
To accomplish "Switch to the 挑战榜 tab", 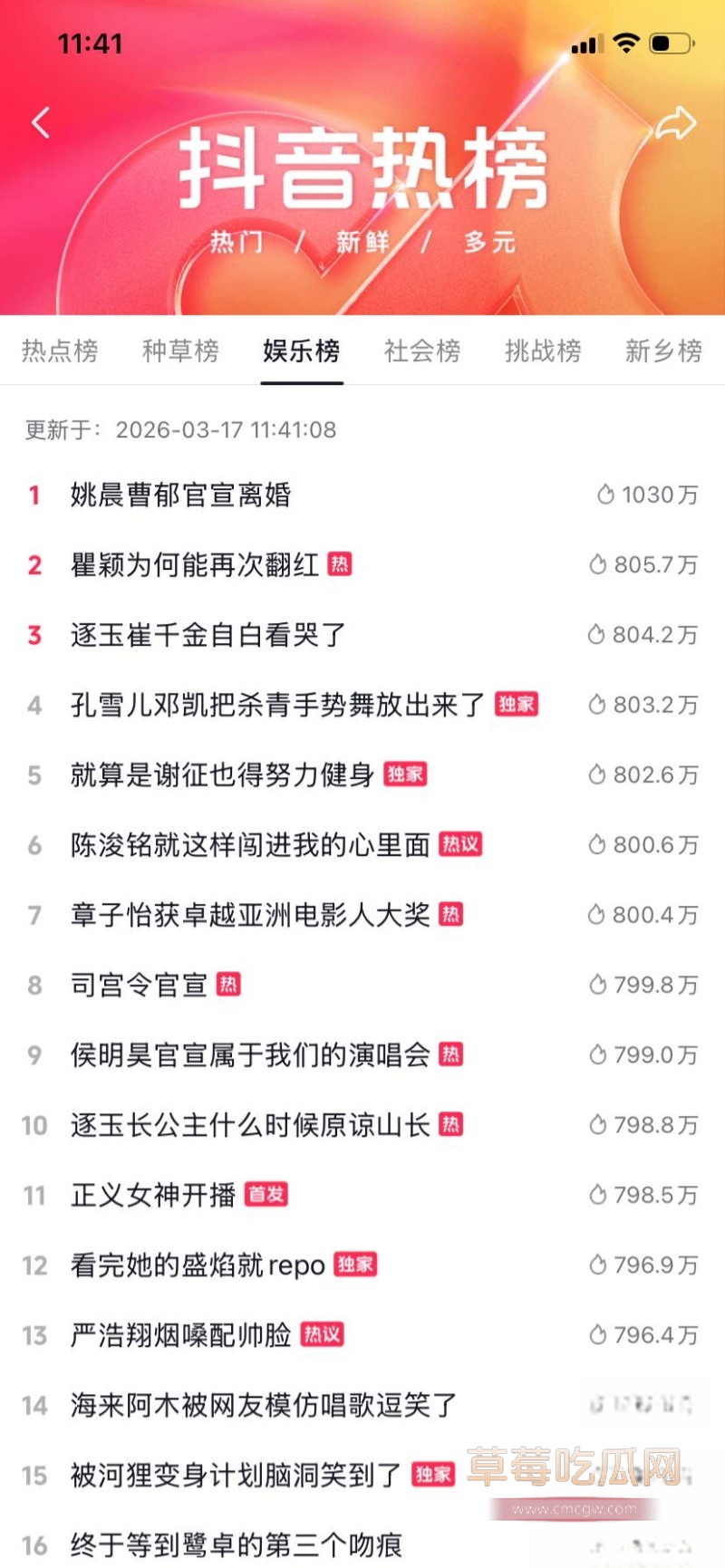I will [542, 351].
